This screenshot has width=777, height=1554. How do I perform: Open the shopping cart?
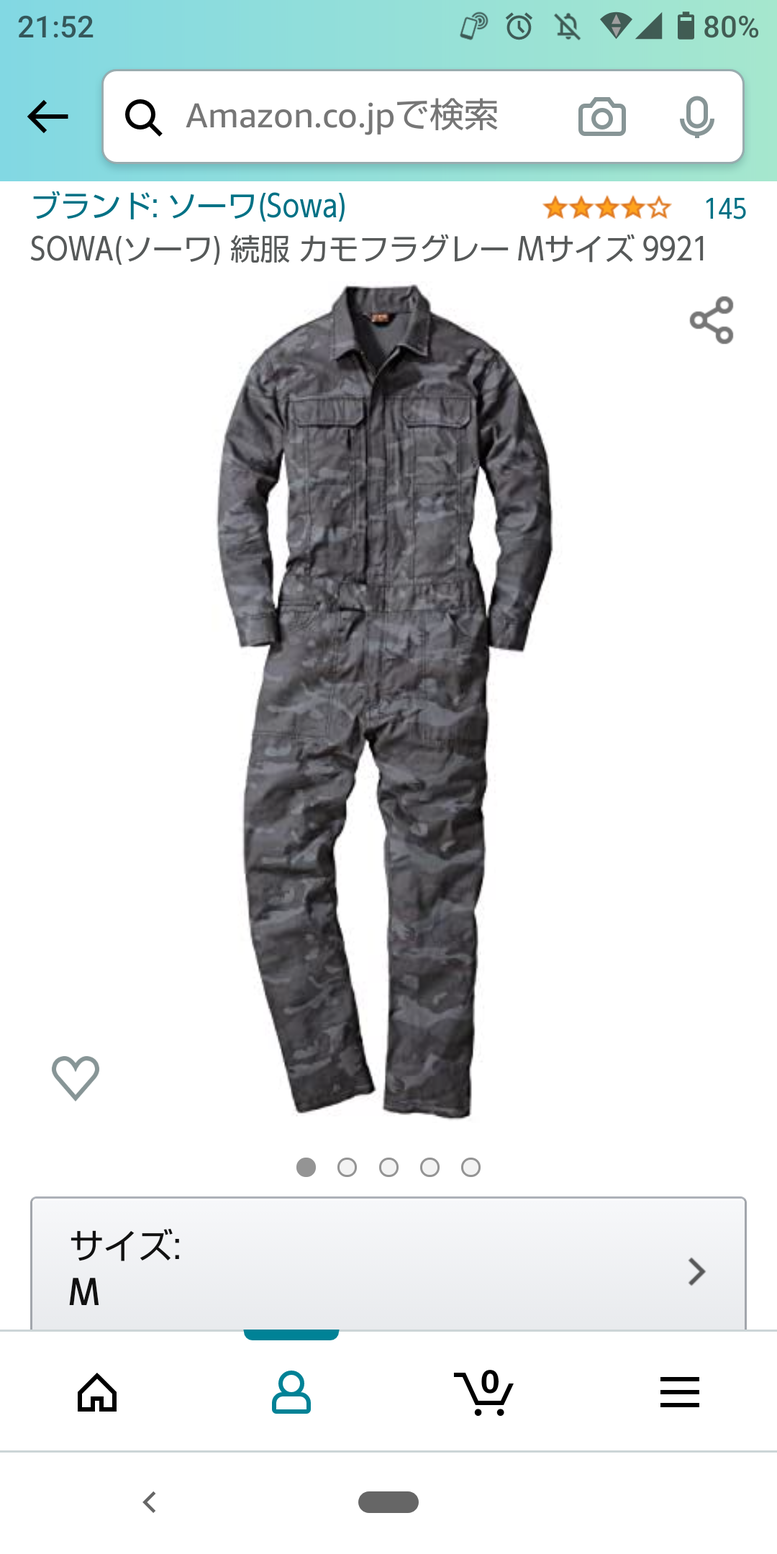point(484,1392)
